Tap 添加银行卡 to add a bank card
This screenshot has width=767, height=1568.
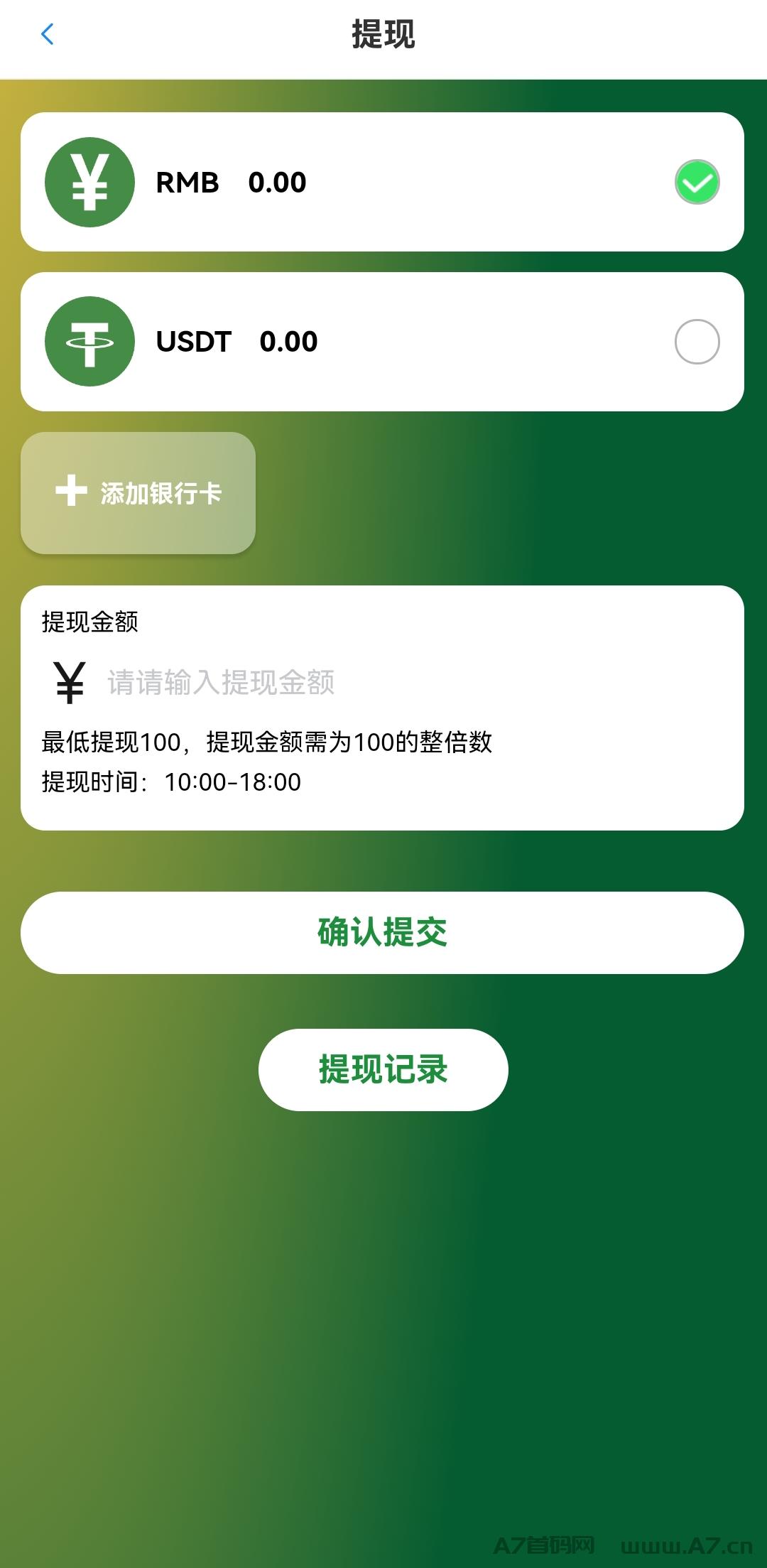coord(138,492)
